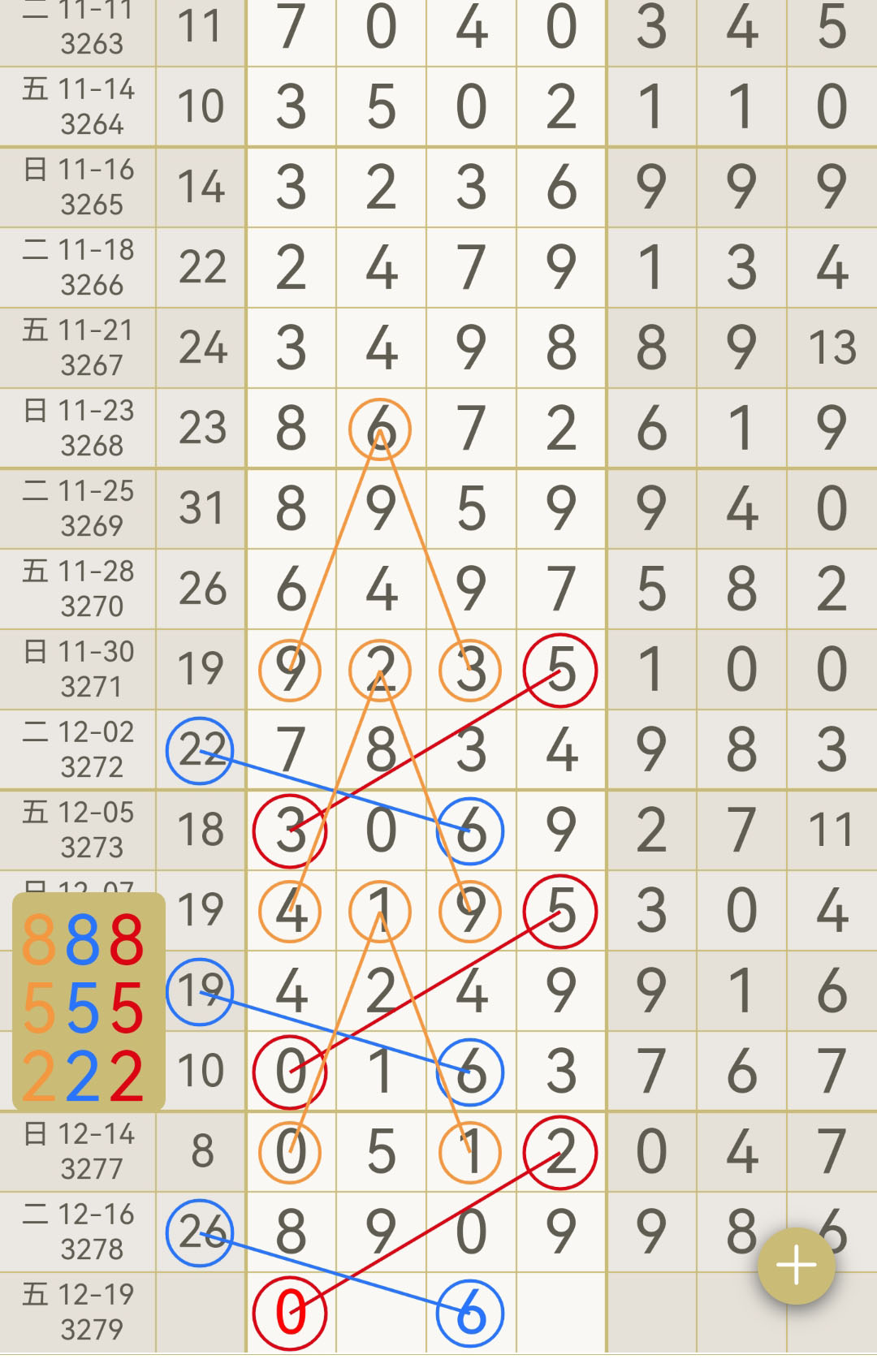Select the red 8 in the palette

[127, 939]
